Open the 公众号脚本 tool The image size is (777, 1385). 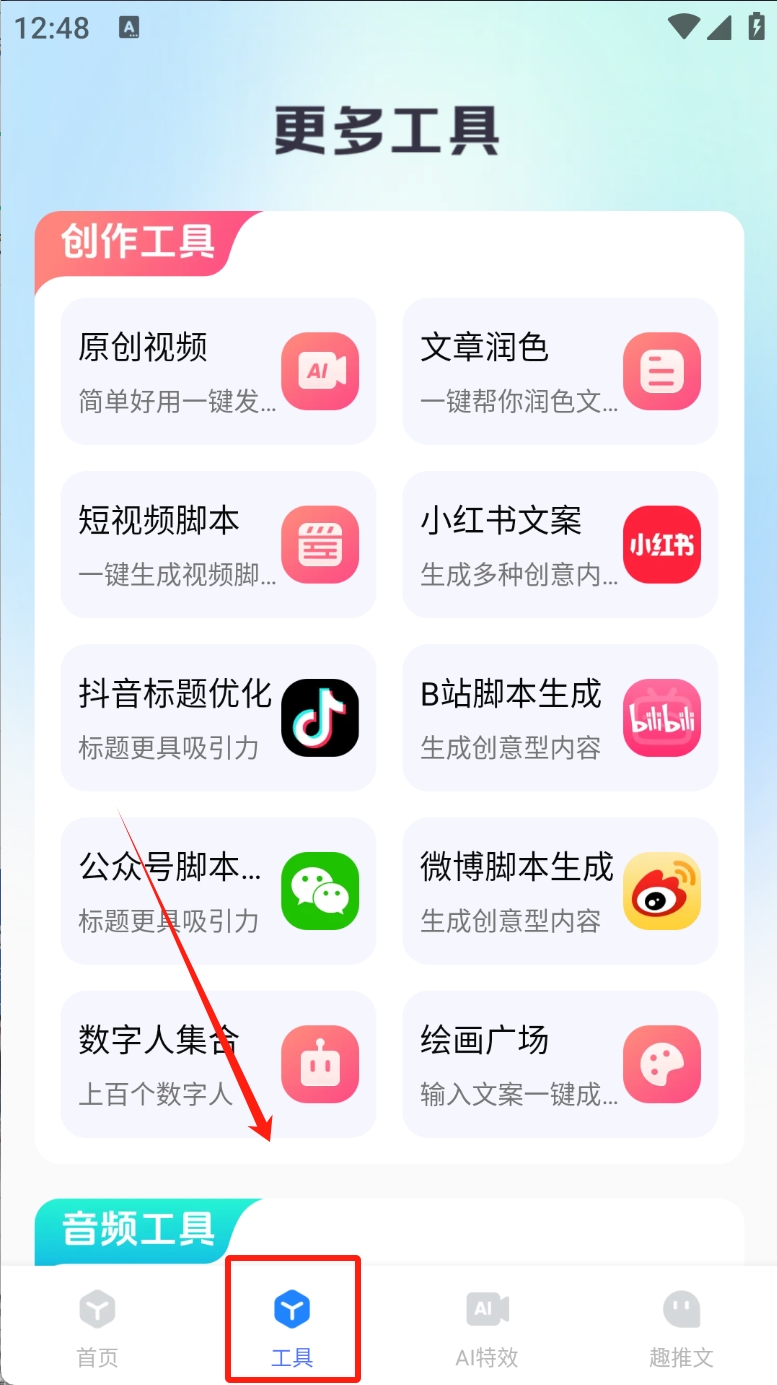click(x=218, y=890)
